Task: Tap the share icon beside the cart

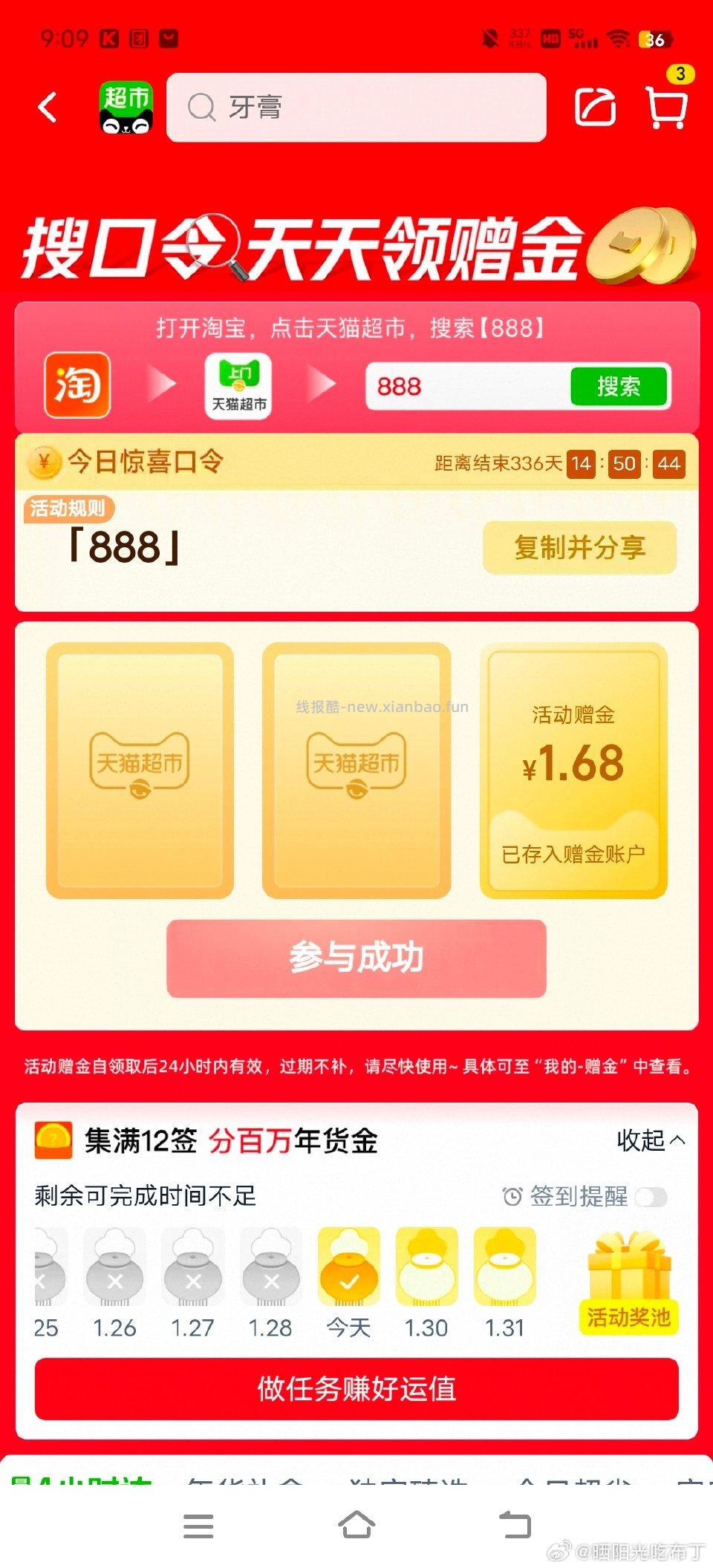Action: pos(596,108)
